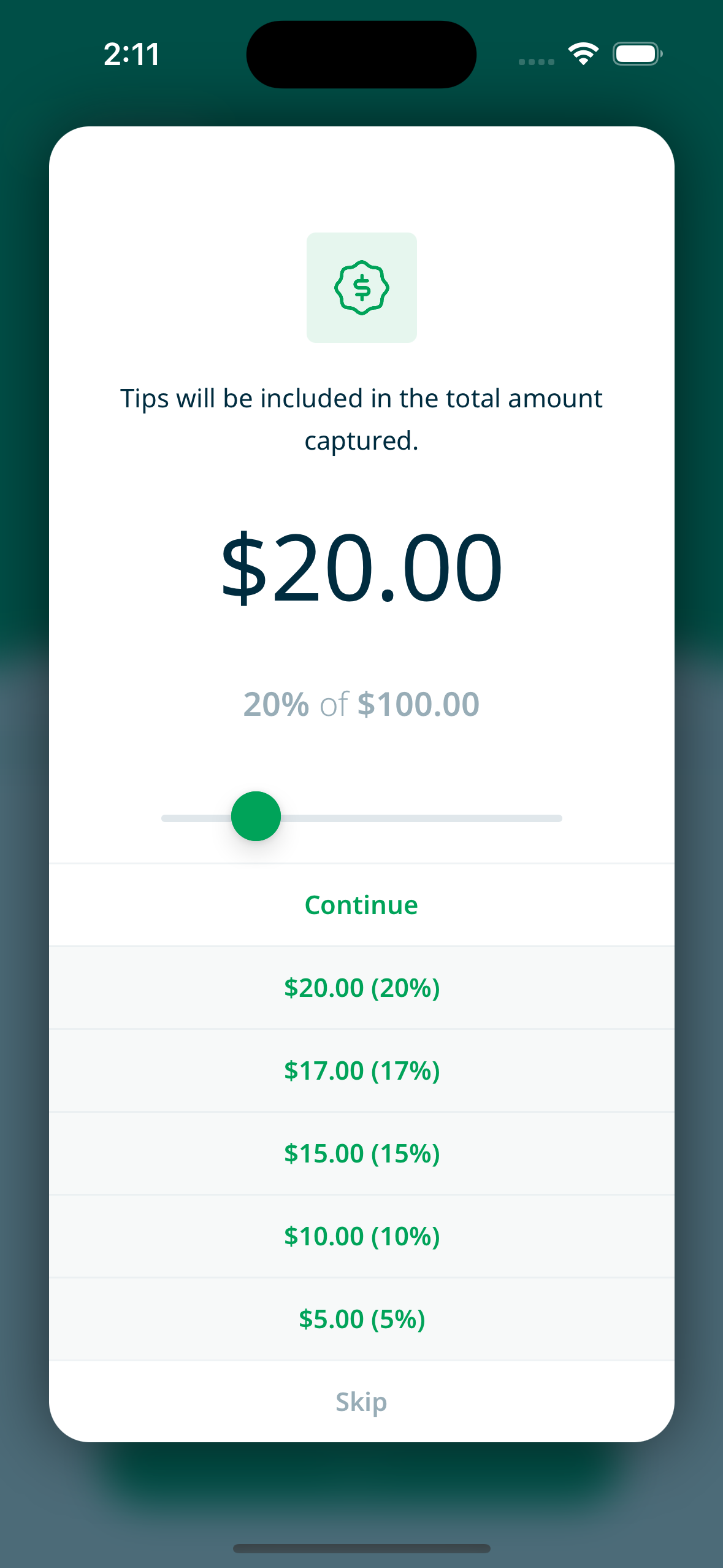Skip adding a tip

click(361, 1402)
